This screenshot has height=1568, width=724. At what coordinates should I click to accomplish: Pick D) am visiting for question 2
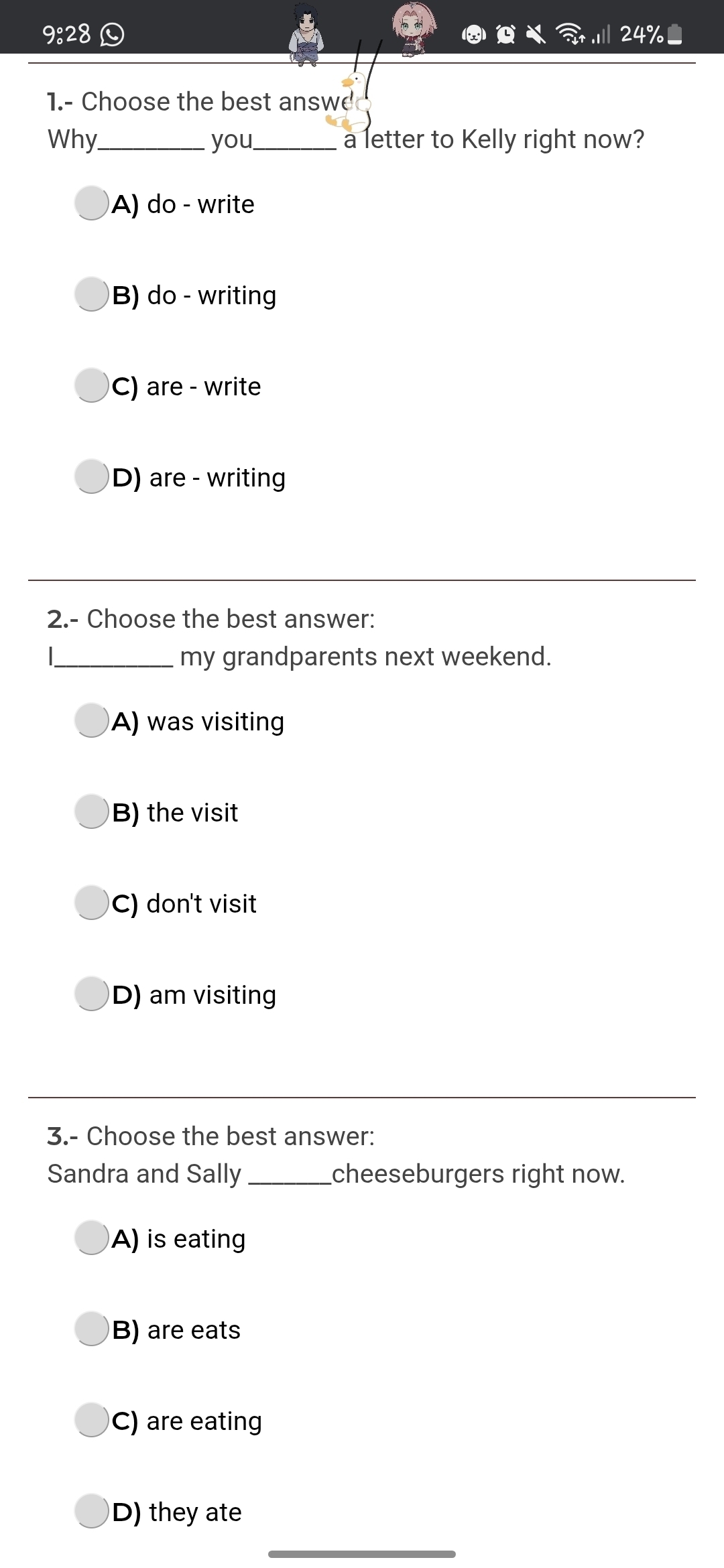click(x=92, y=994)
